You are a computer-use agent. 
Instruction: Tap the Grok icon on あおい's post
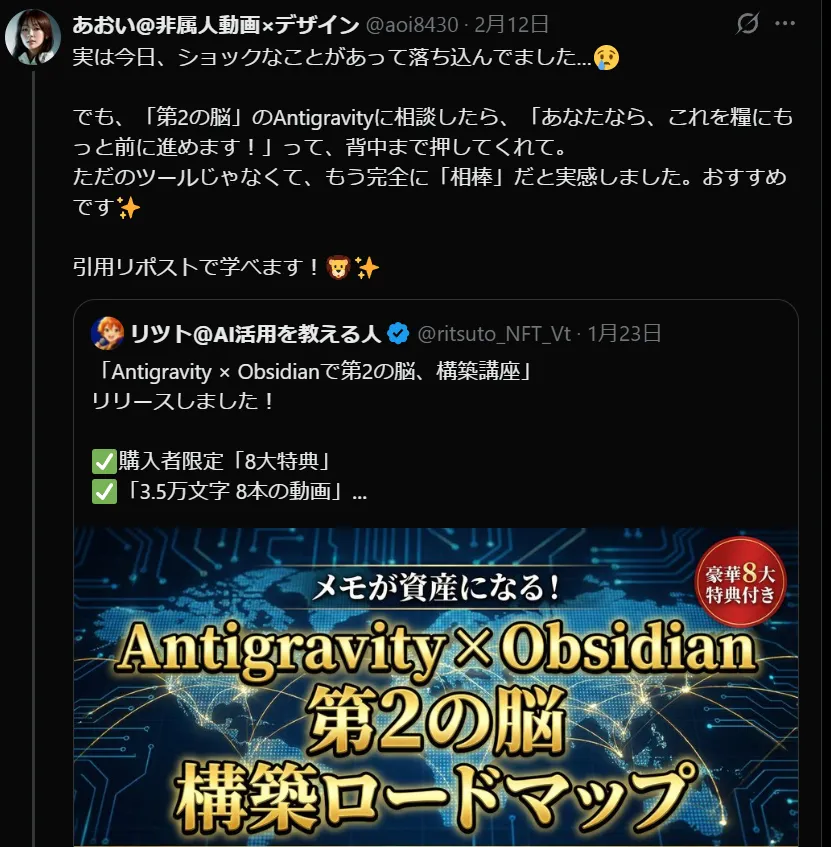coord(747,24)
